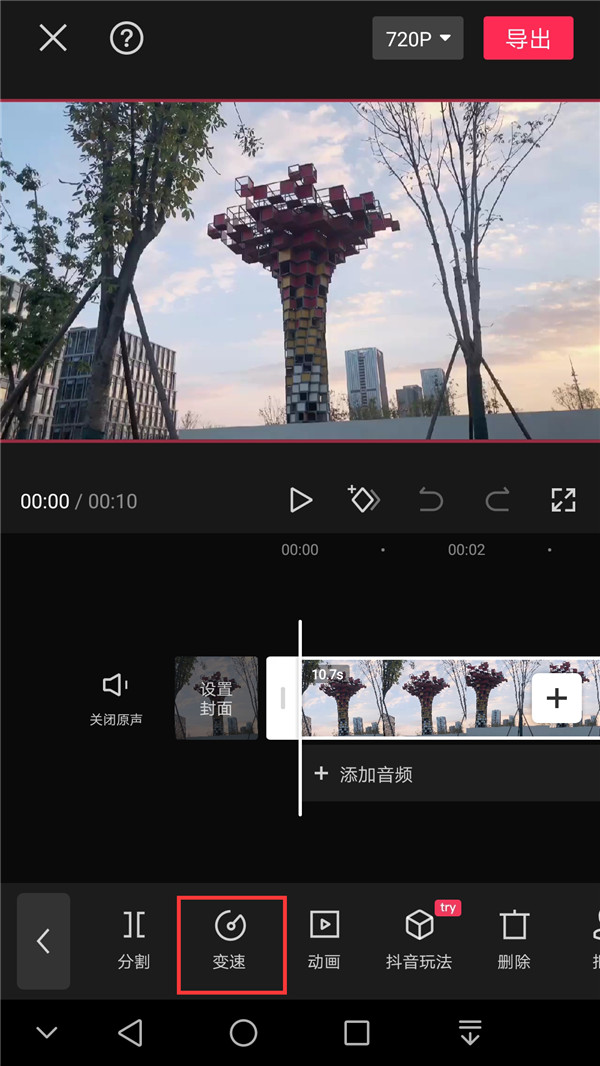The height and width of the screenshot is (1066, 600).
Task: Select the 分割 split tool
Action: pyautogui.click(x=133, y=940)
